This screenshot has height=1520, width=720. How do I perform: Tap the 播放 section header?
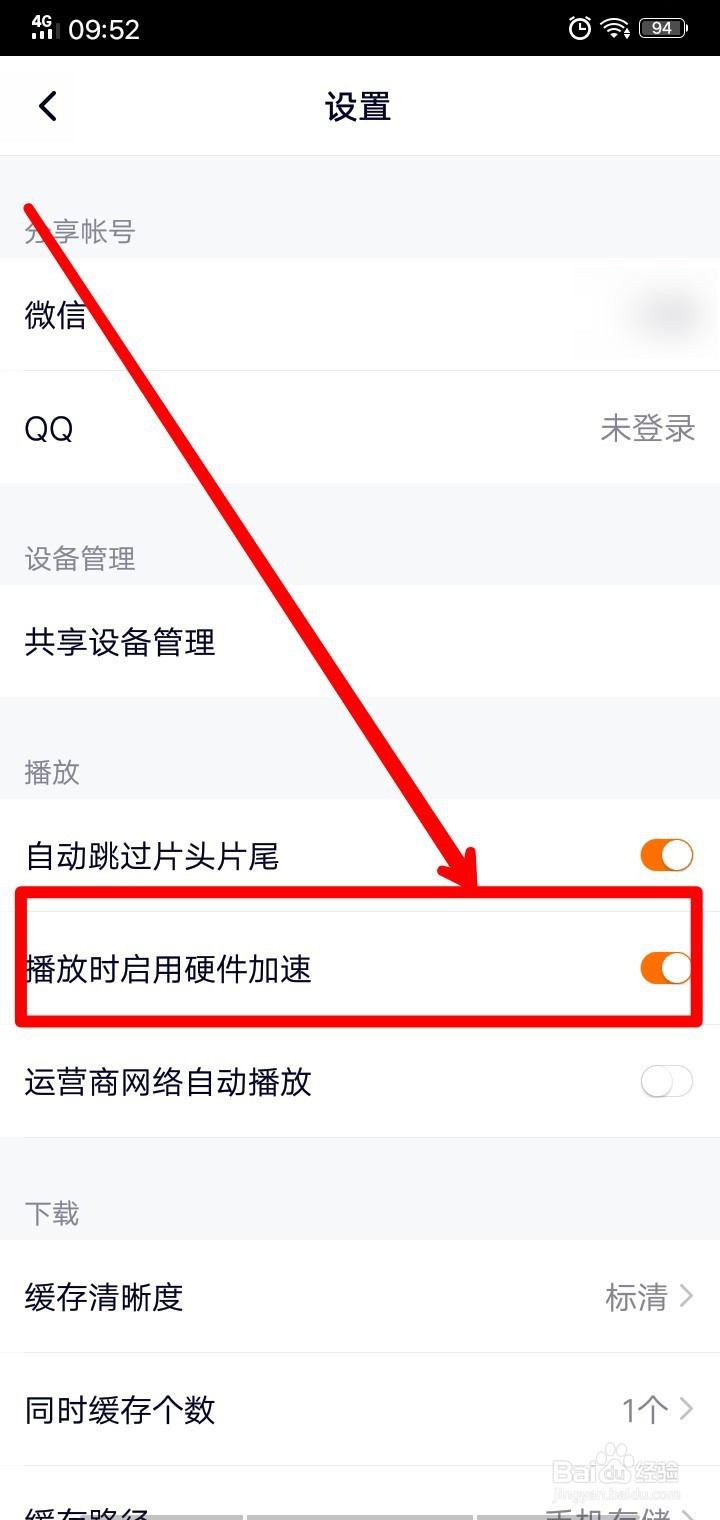[50, 772]
